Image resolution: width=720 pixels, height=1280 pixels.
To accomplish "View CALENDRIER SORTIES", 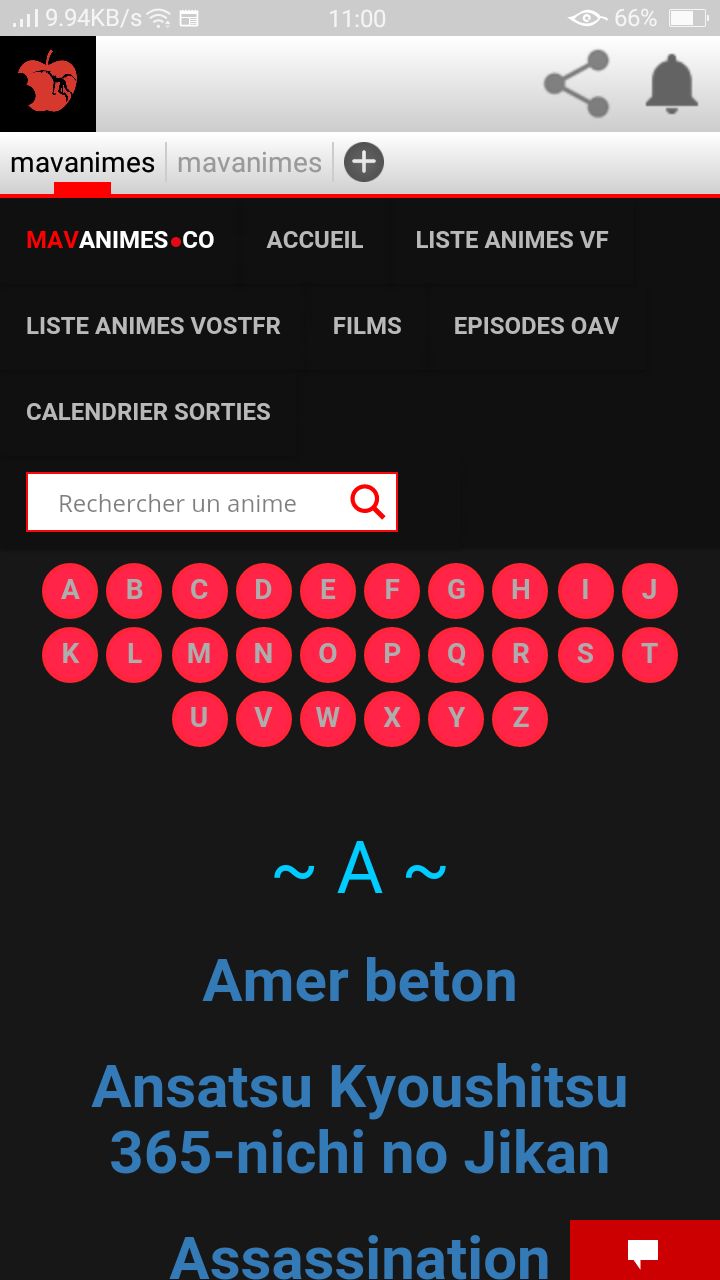I will 148,412.
